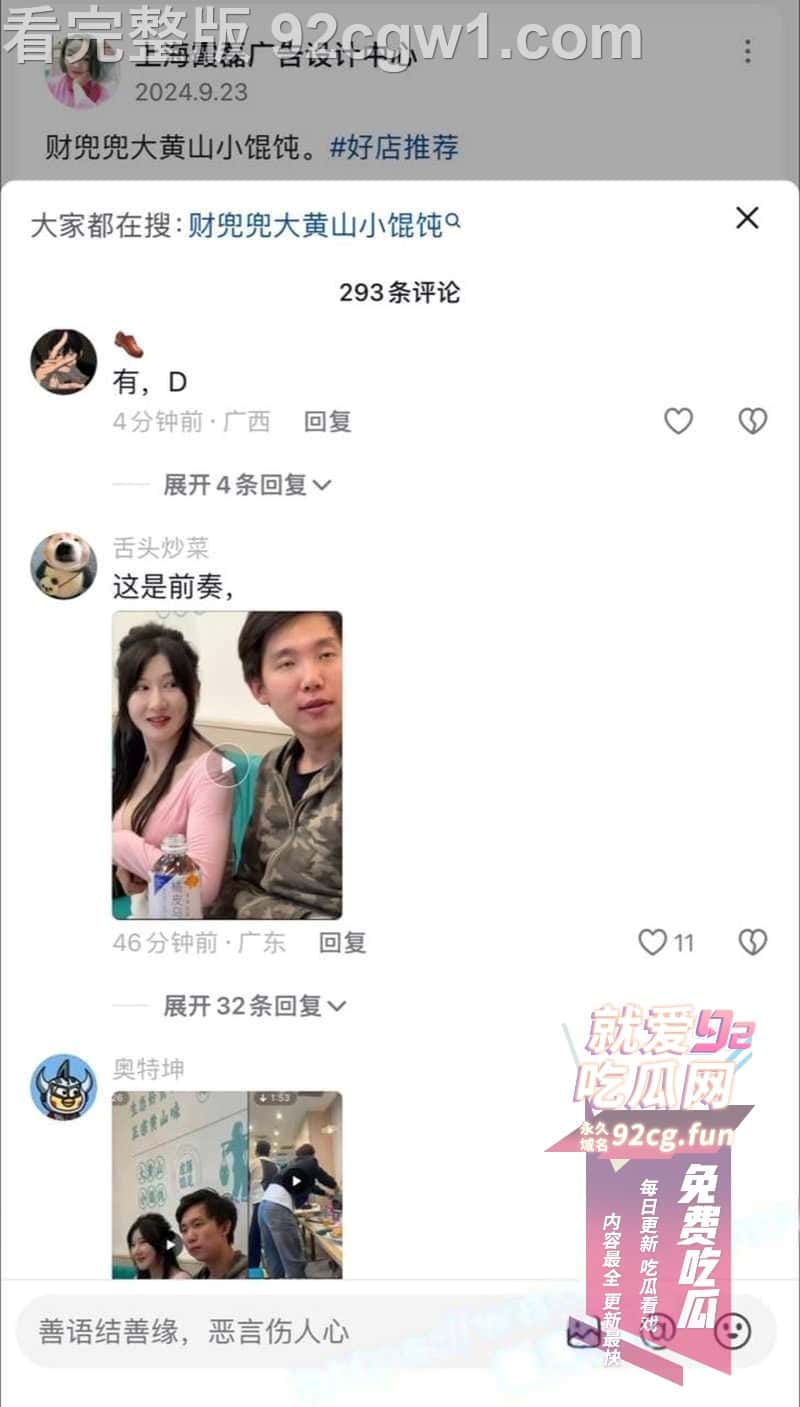Viewport: 800px width, 1407px height.
Task: Reply to the comment from 广西
Action: point(328,422)
